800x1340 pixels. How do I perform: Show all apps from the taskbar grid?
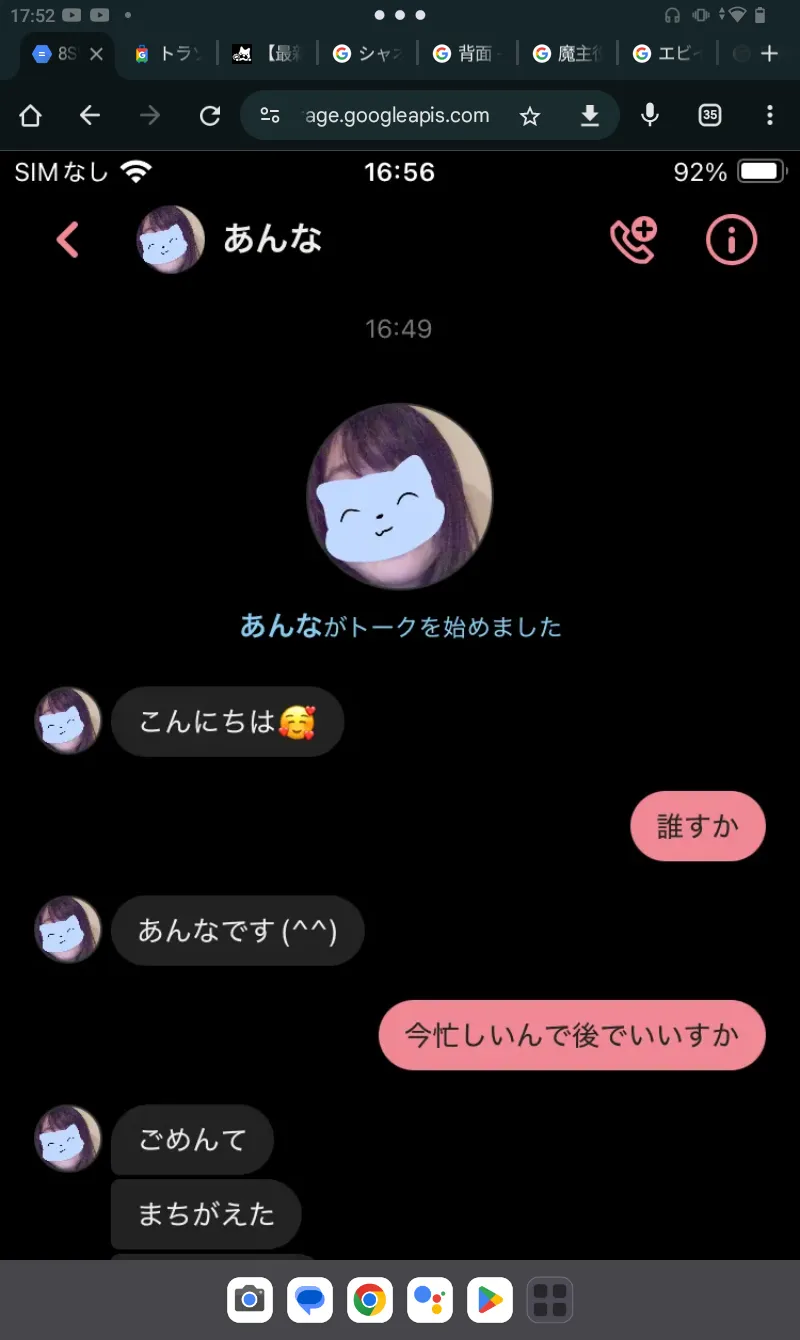click(x=549, y=1300)
